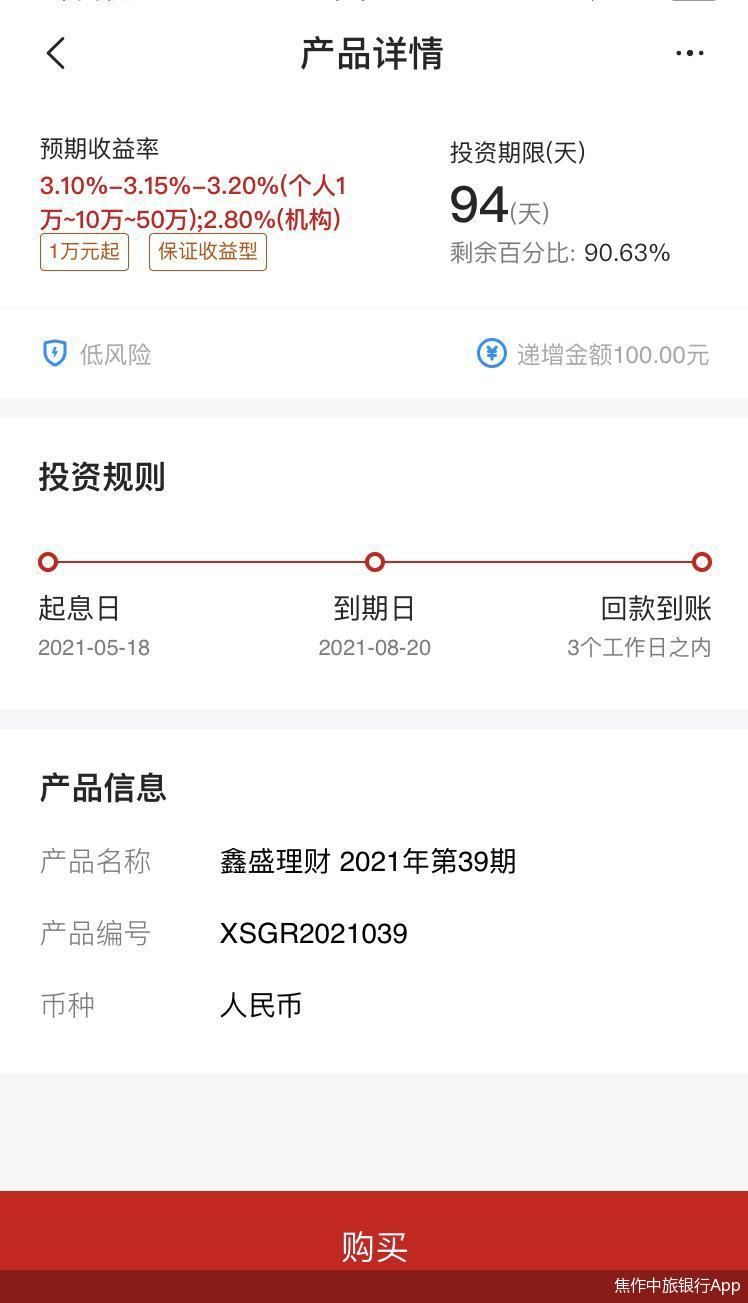
Task: Select the 回款到账 timeline marker dot
Action: click(x=701, y=562)
